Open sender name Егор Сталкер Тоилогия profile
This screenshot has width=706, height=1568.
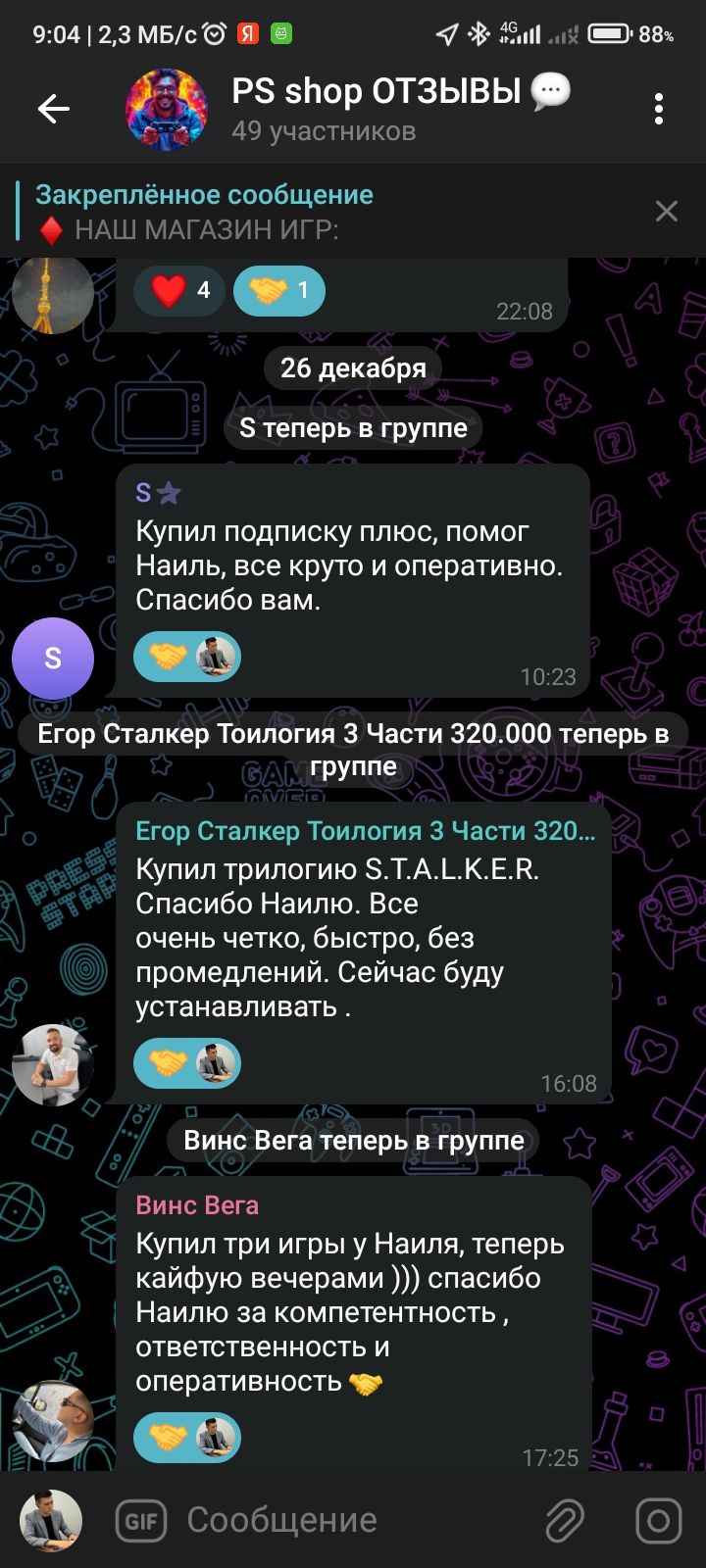[x=365, y=831]
